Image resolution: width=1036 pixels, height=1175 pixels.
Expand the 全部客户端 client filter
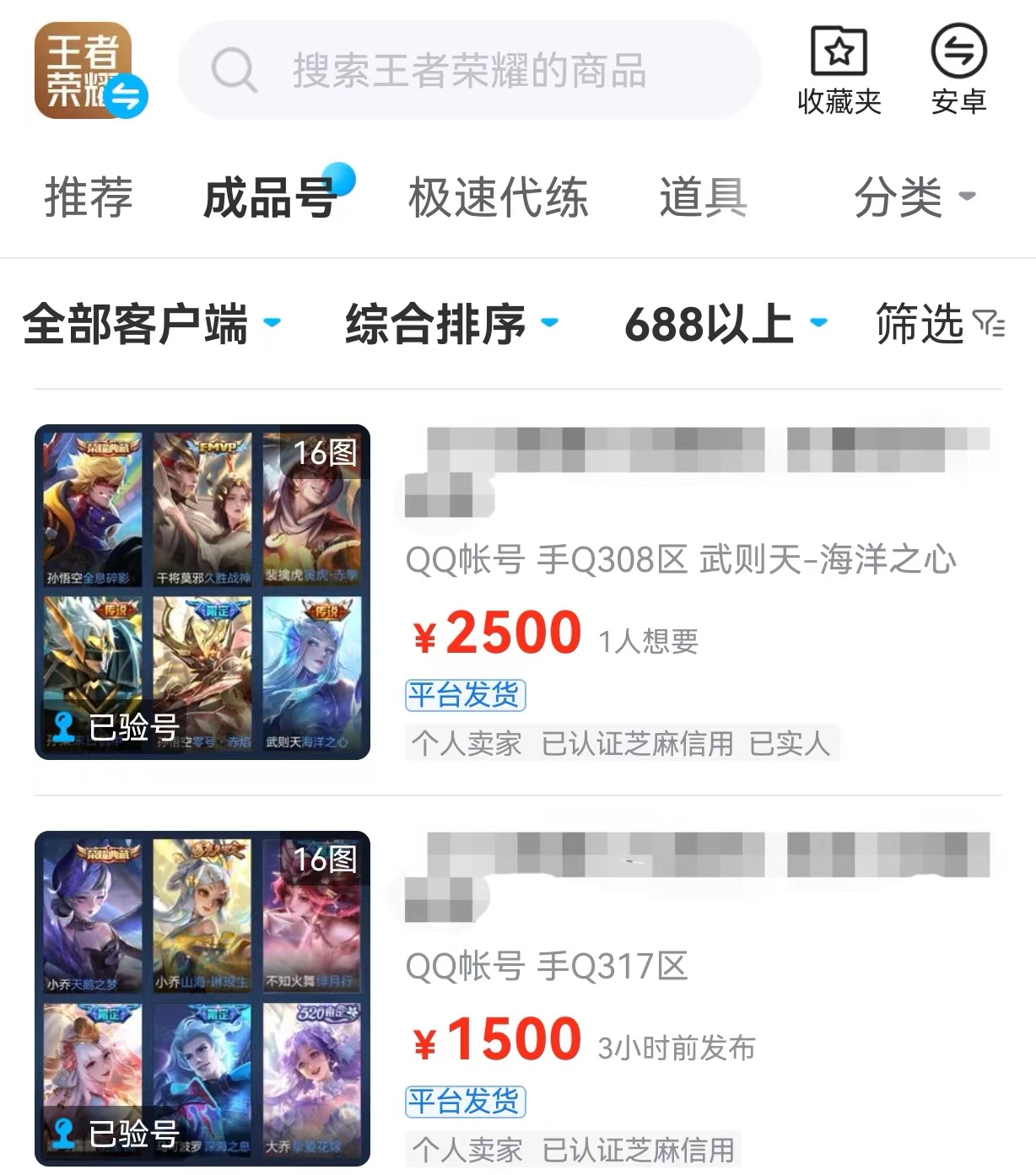[150, 324]
